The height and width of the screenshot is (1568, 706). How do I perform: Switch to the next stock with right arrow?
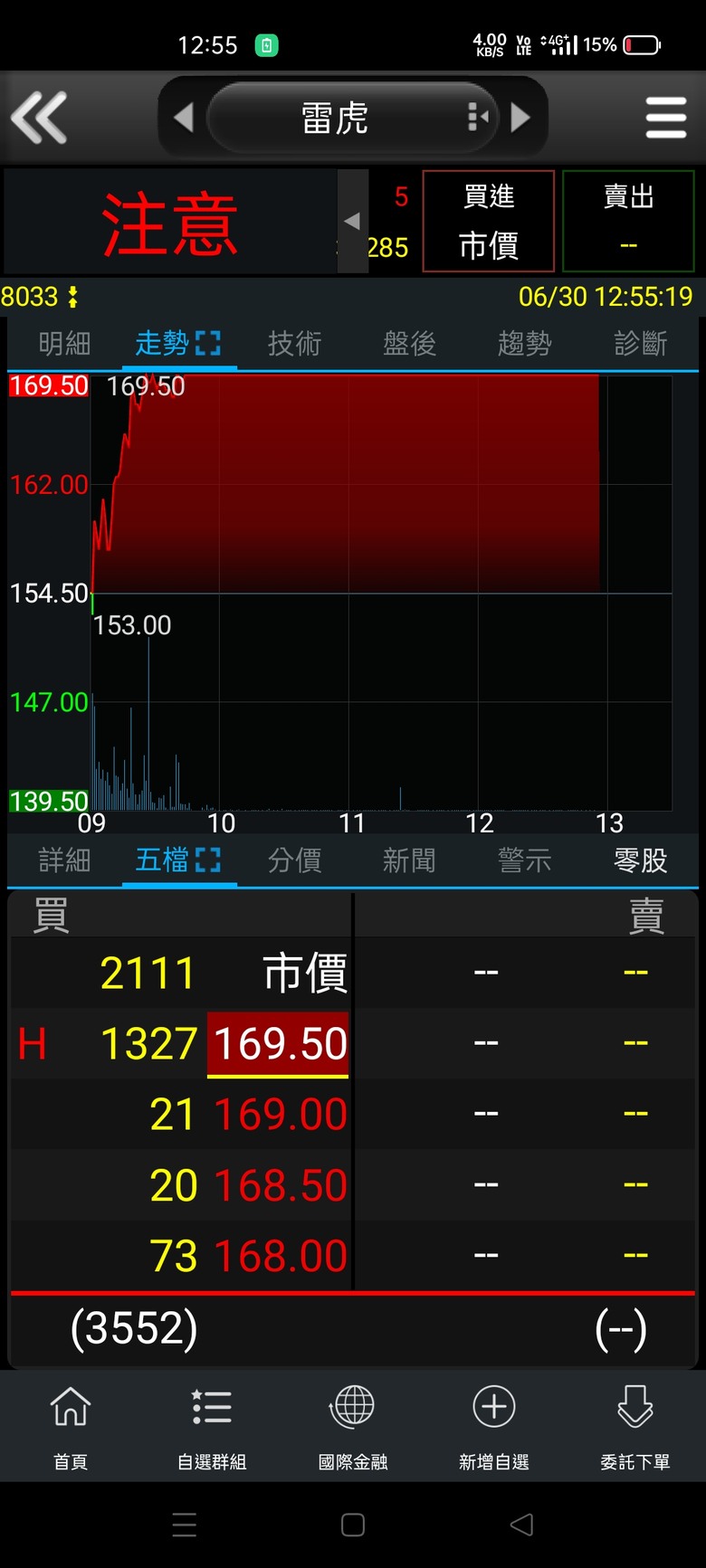(x=521, y=118)
